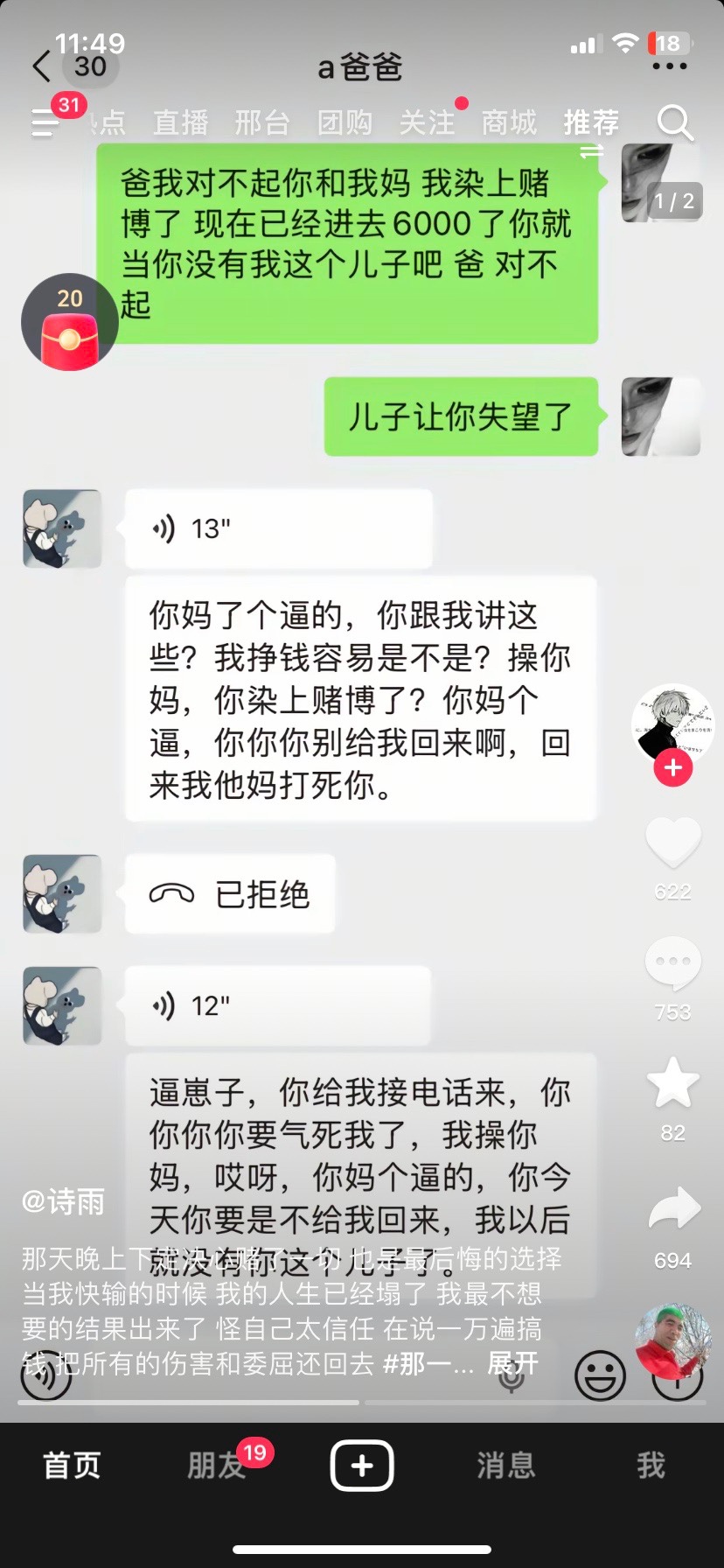This screenshot has width=724, height=1568.
Task: Open the search magnifier icon
Action: [x=674, y=123]
